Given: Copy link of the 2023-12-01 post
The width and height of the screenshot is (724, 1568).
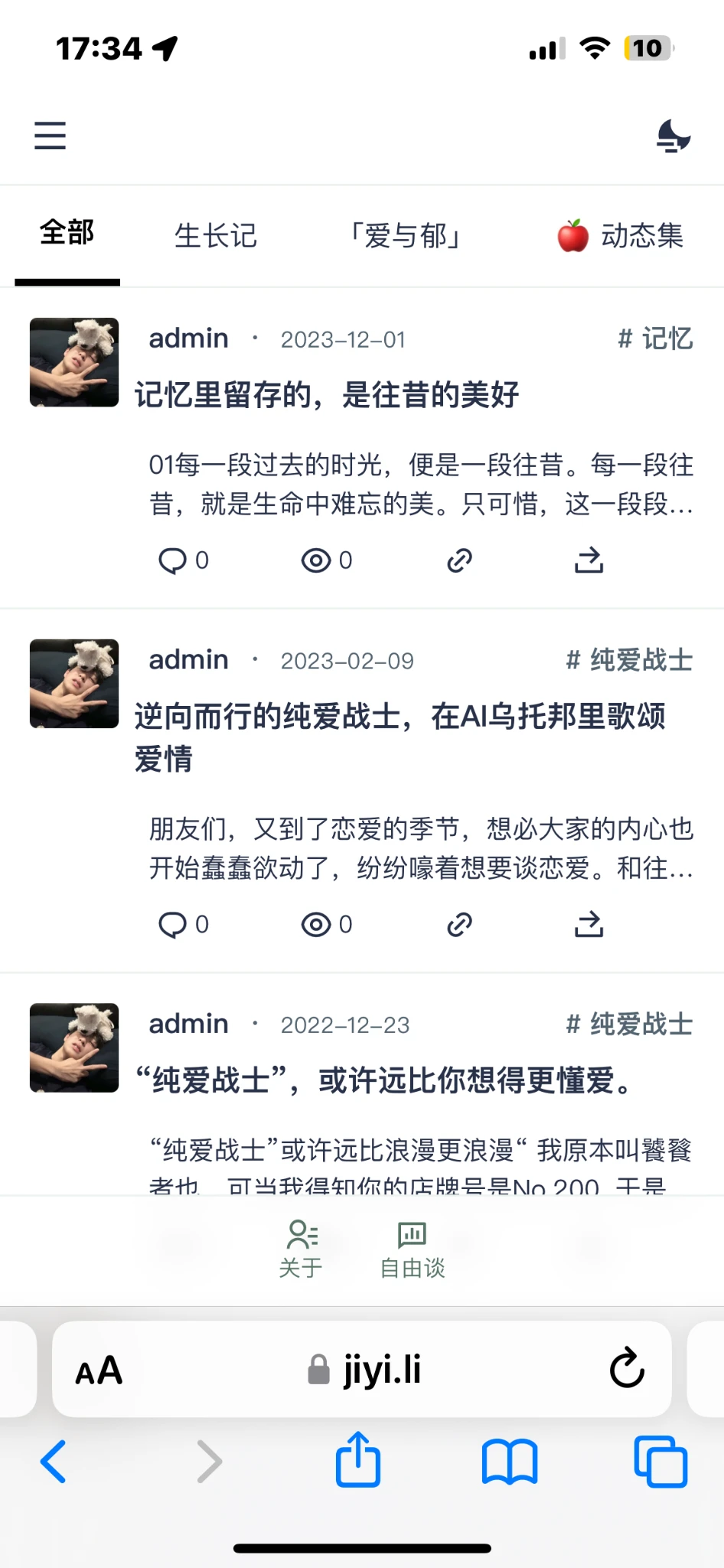Looking at the screenshot, I should click(x=459, y=560).
